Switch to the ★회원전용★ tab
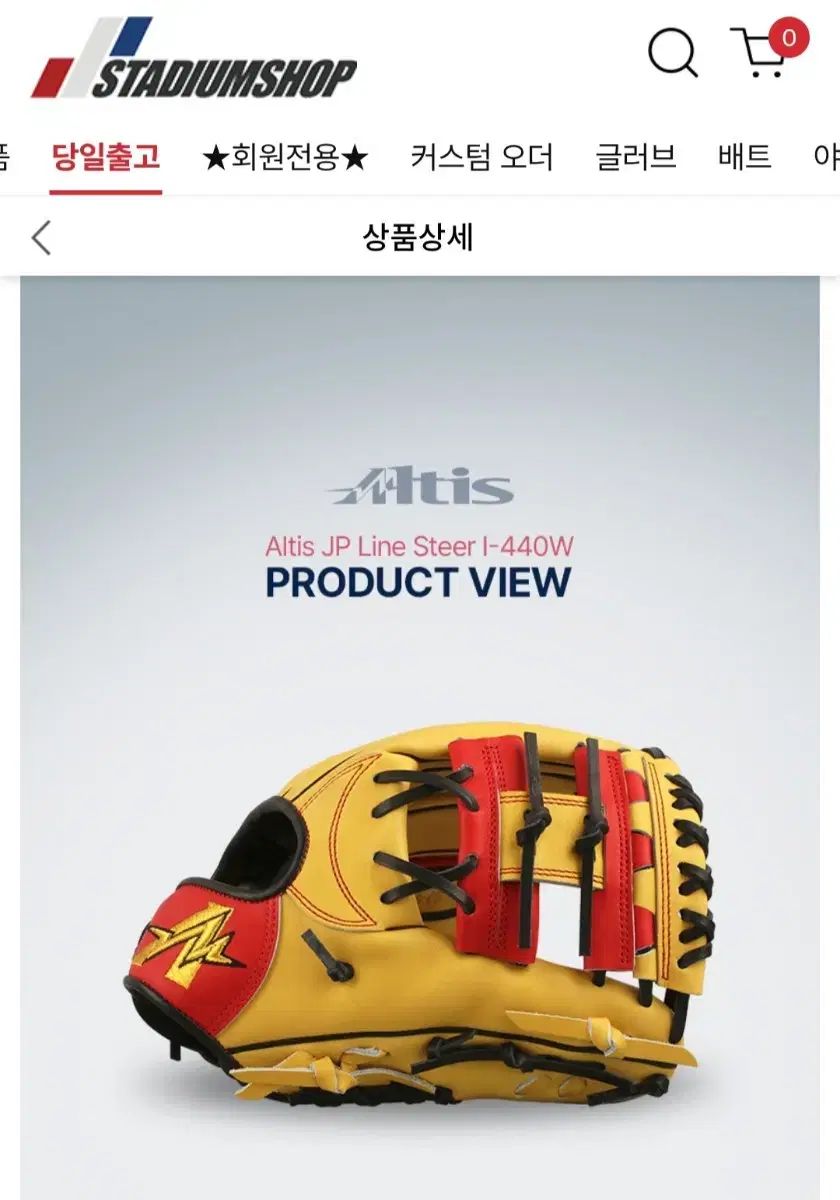 click(286, 158)
